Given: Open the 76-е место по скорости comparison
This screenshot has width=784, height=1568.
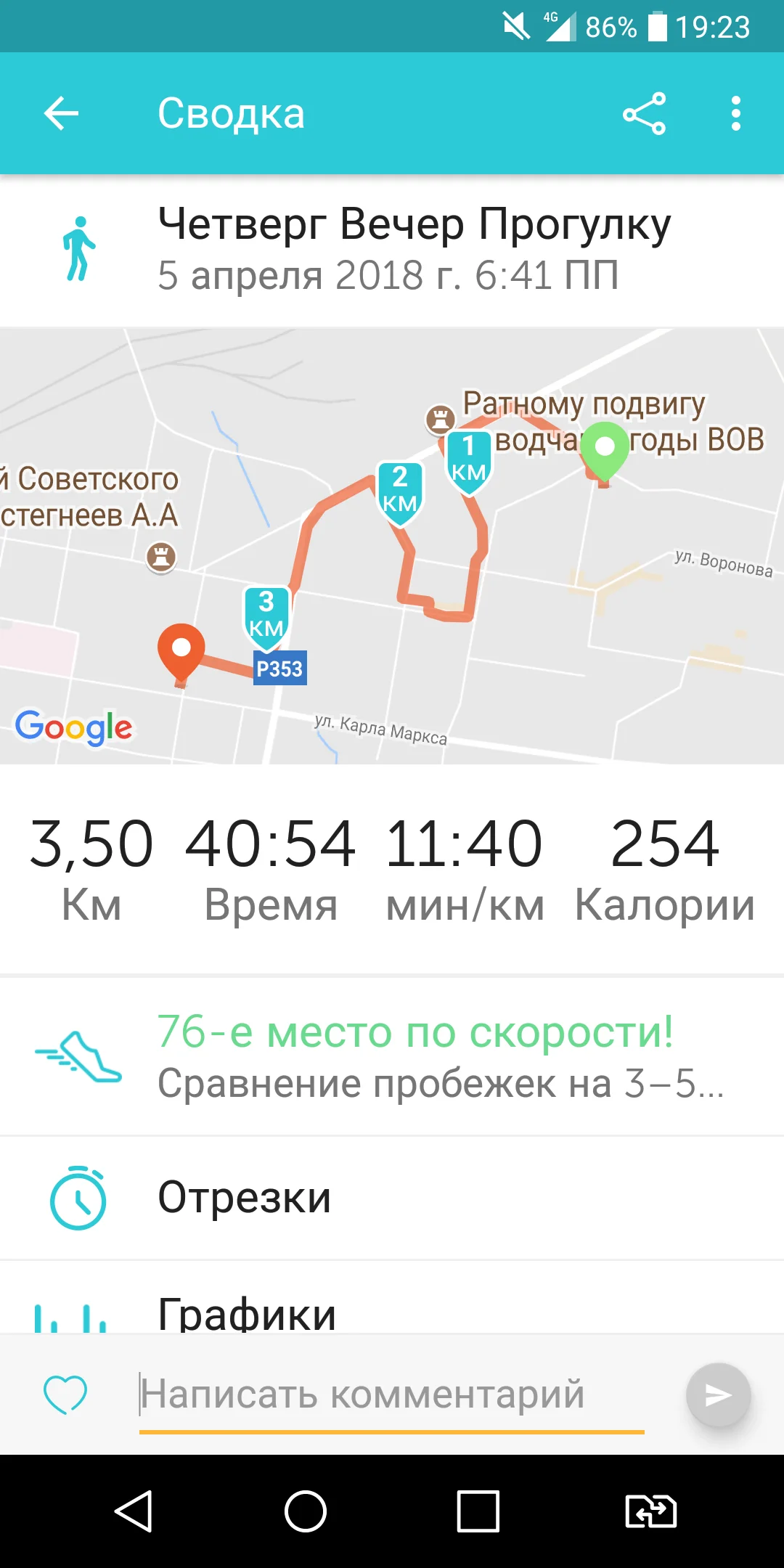Looking at the screenshot, I should [392, 1057].
